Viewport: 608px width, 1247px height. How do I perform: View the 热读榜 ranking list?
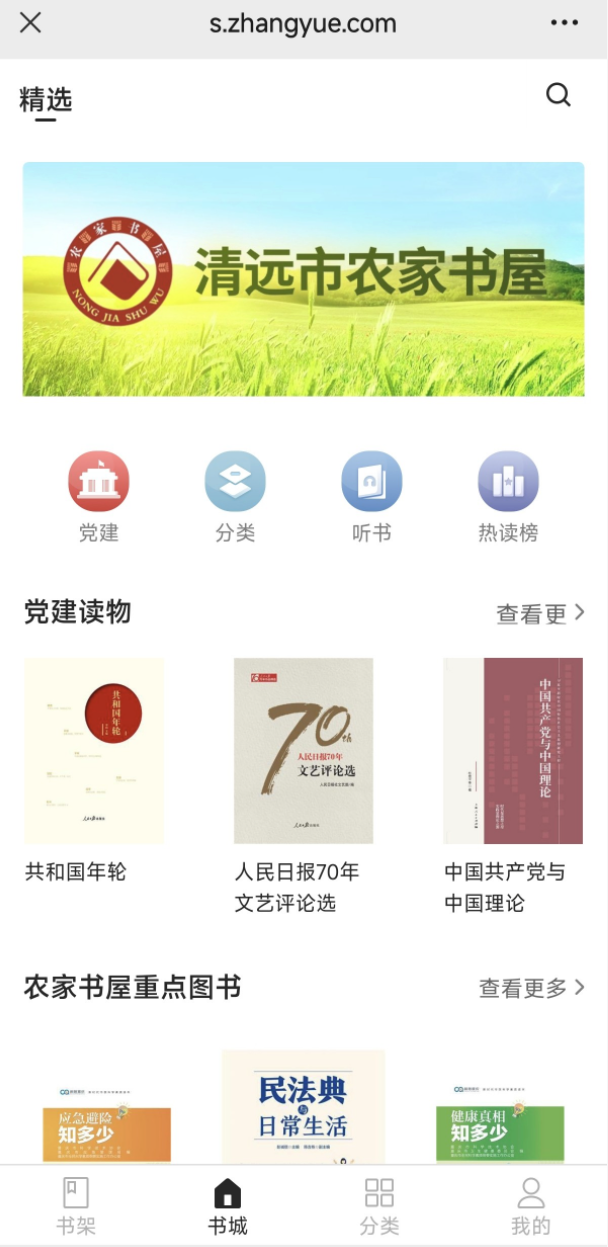(x=508, y=496)
